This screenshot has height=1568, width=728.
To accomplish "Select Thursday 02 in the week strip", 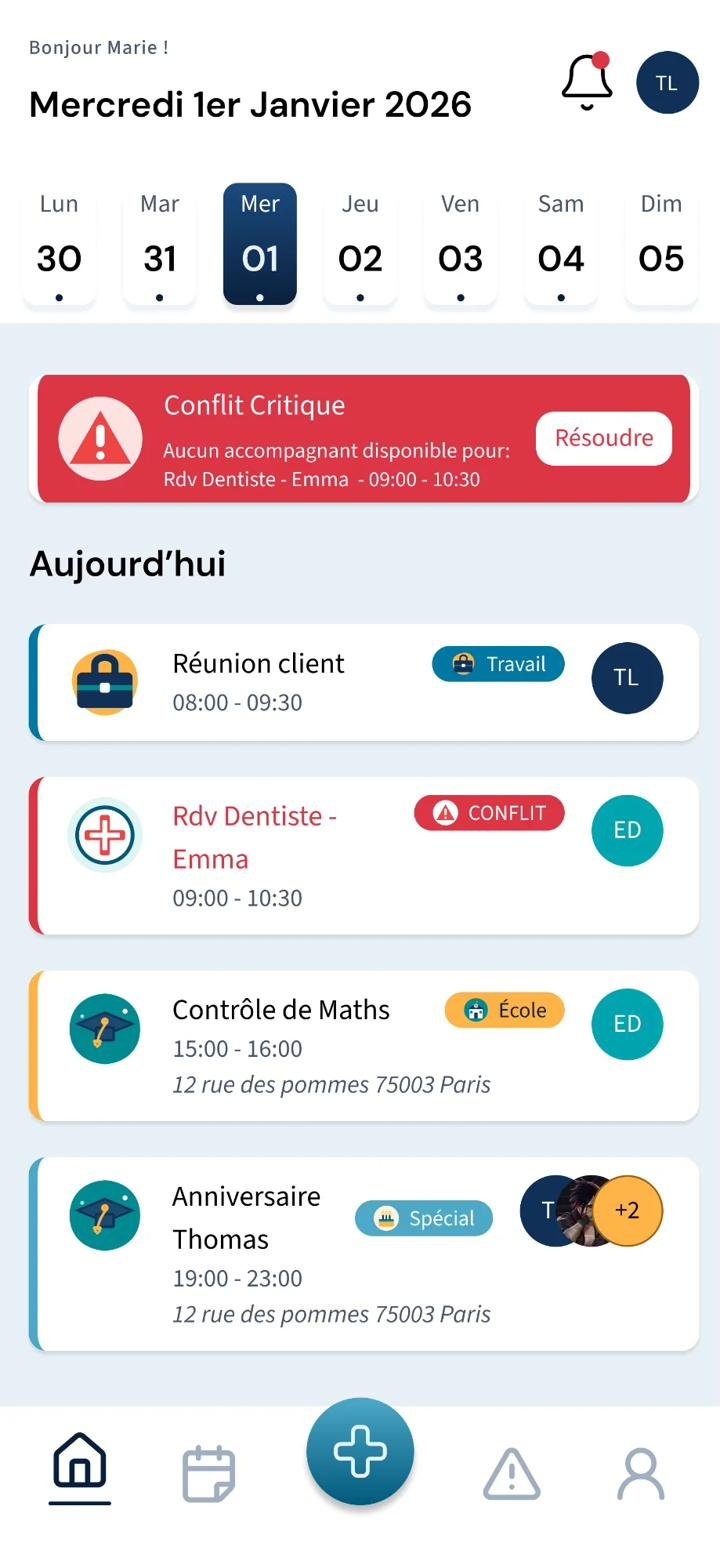I will (x=360, y=243).
